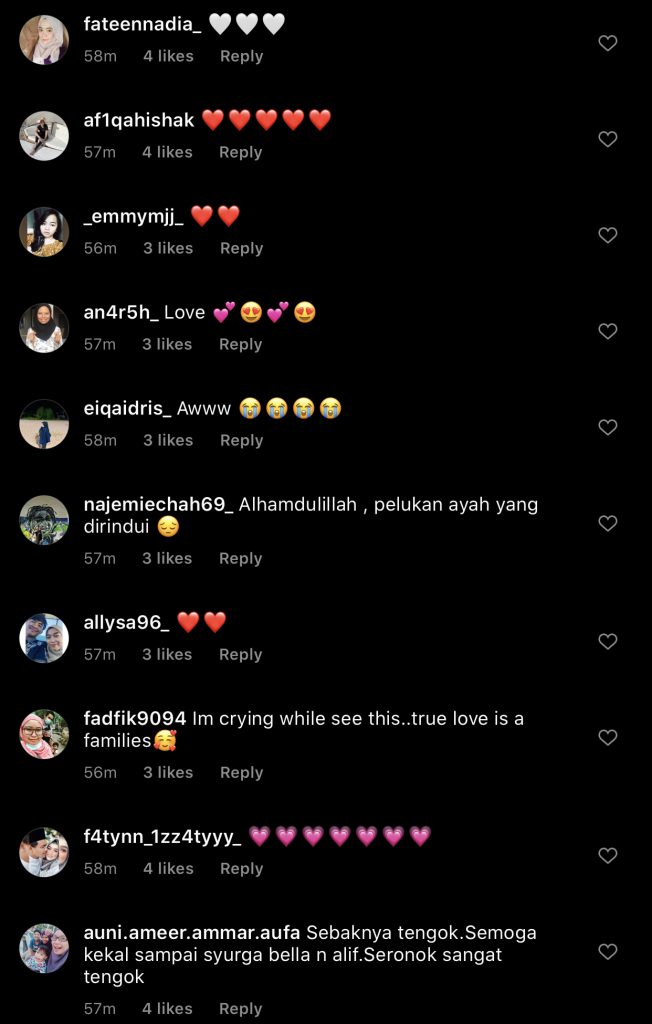View who liked fateennadia_'s comment

coord(168,56)
